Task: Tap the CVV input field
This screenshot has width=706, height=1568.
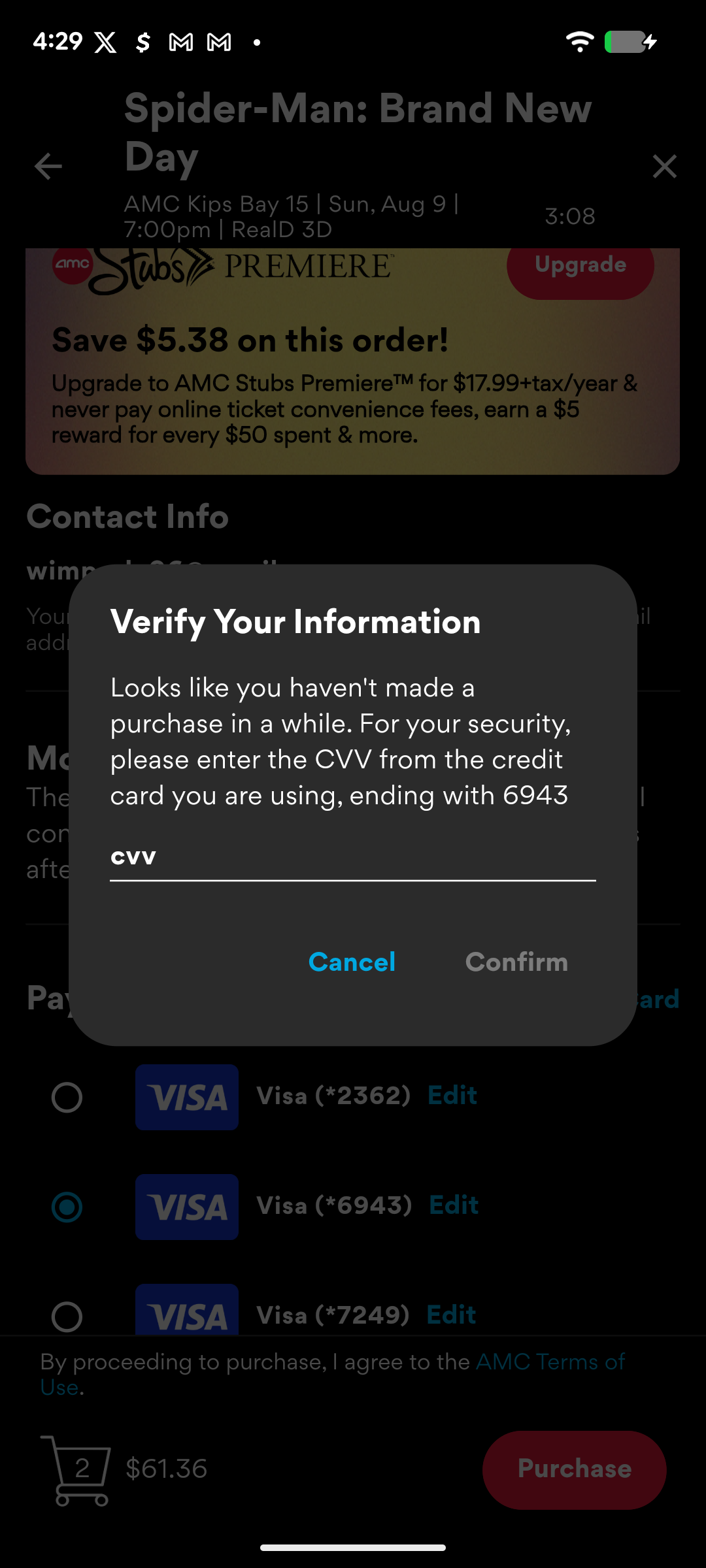Action: 353,857
